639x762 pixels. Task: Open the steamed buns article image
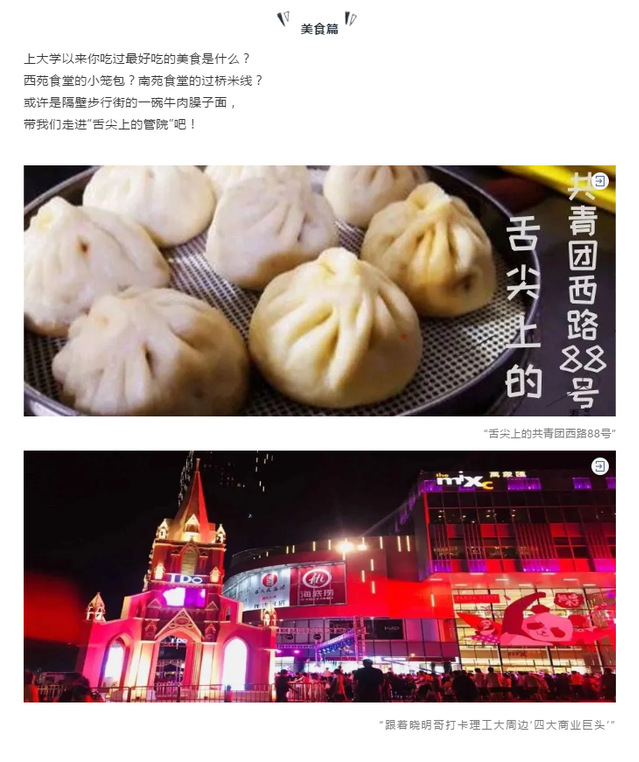[x=300, y=290]
